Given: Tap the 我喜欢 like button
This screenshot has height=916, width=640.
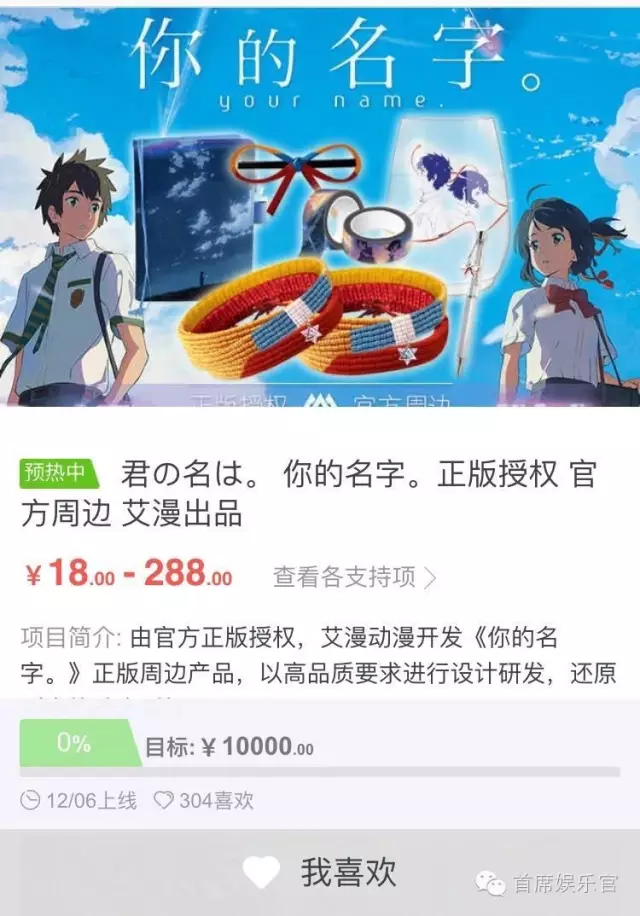Looking at the screenshot, I should 320,872.
